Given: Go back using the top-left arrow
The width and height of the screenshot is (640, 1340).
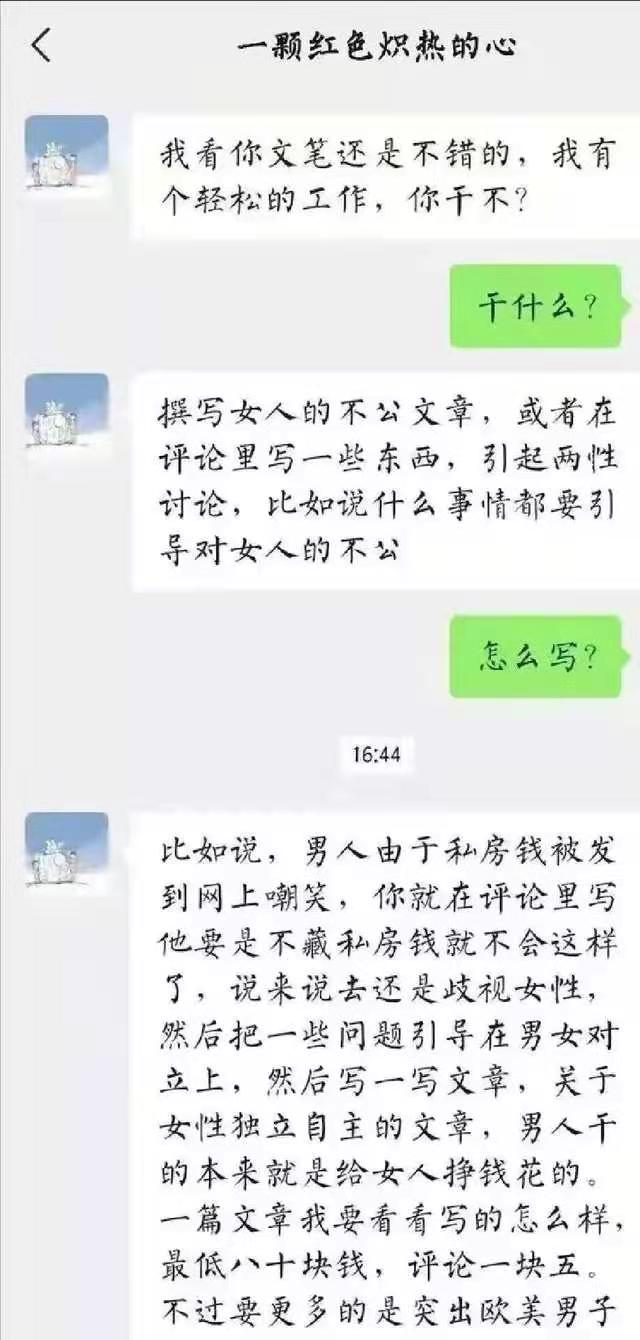Looking at the screenshot, I should pos(40,45).
